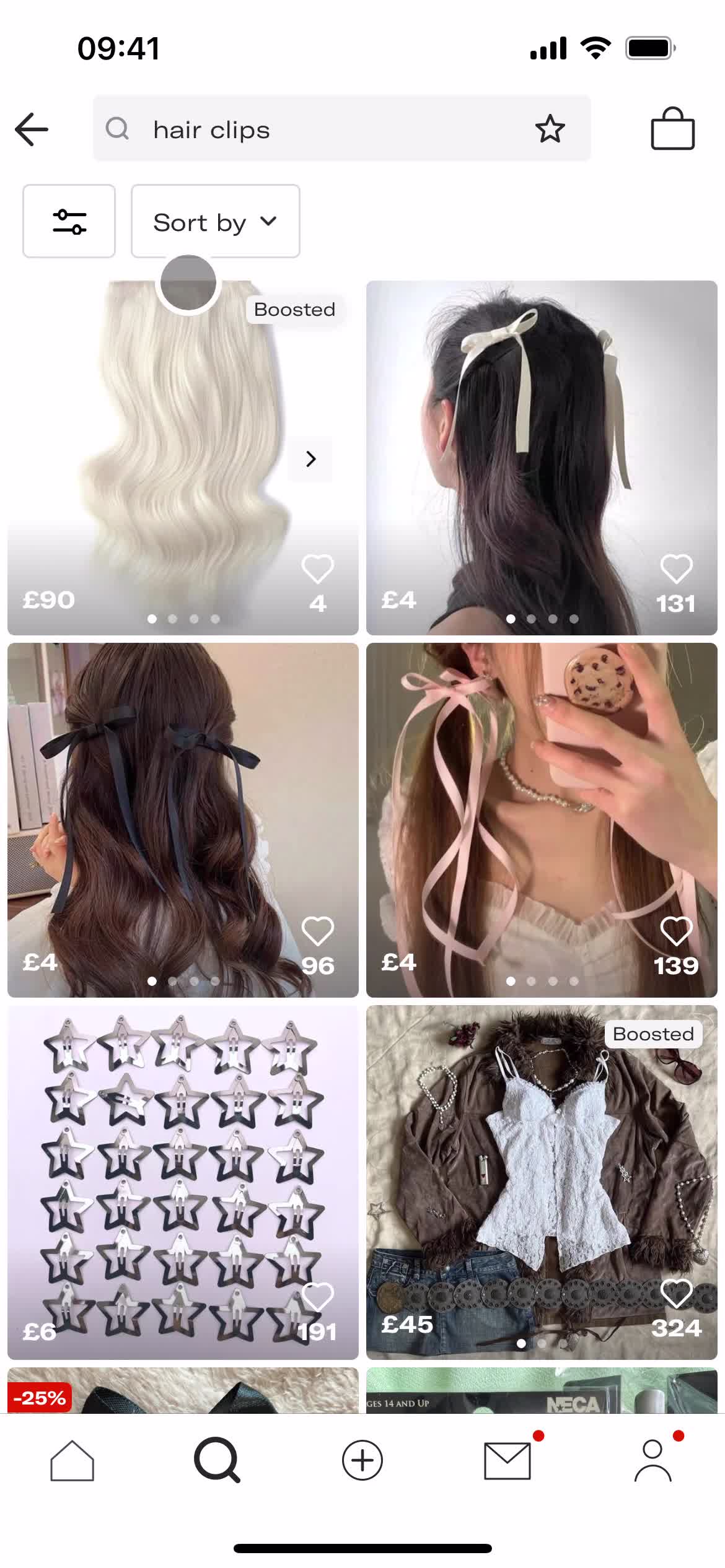Tap the chevron to see more photos
This screenshot has height=1568, width=725.
click(310, 458)
